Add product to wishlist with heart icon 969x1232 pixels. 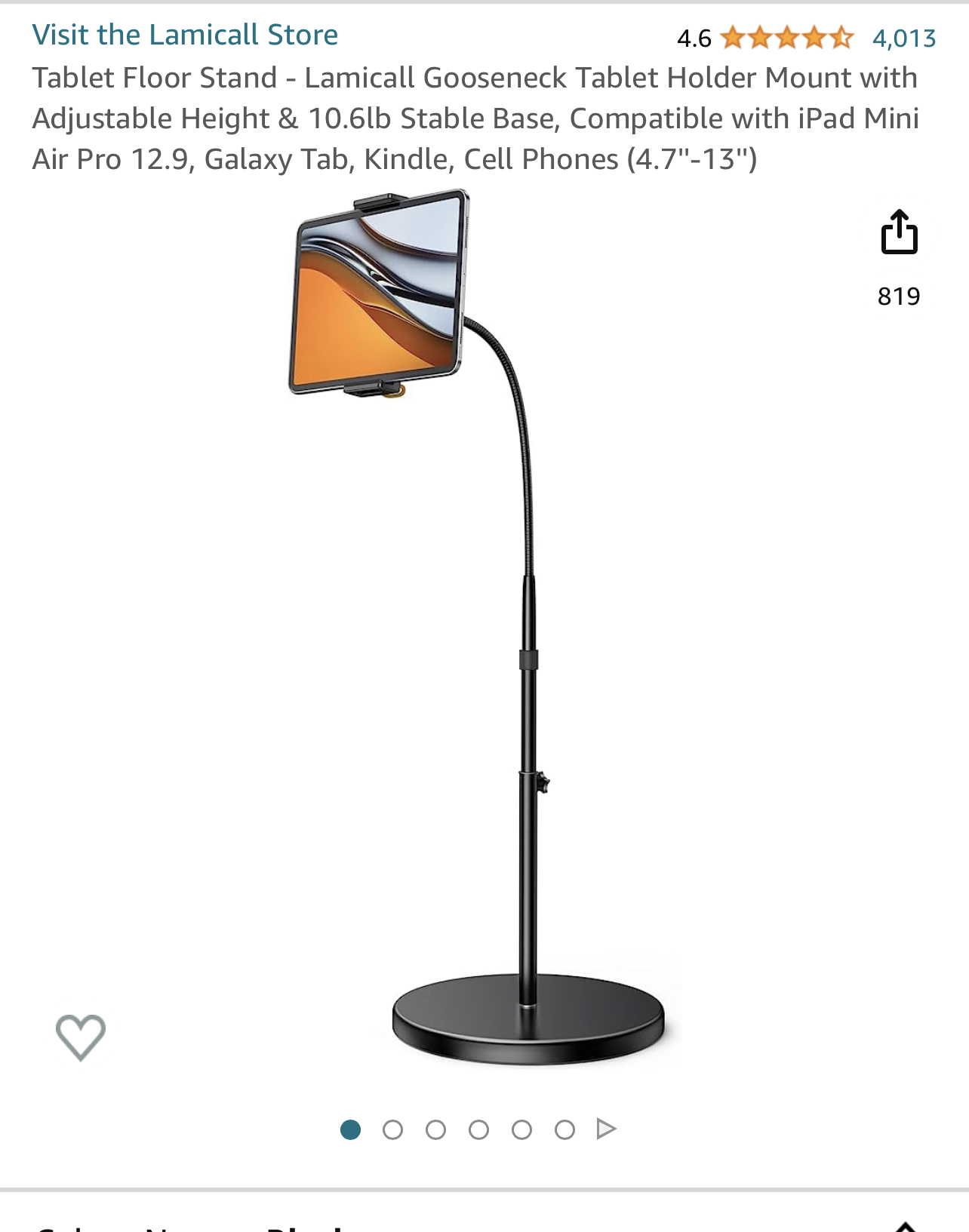81,1037
